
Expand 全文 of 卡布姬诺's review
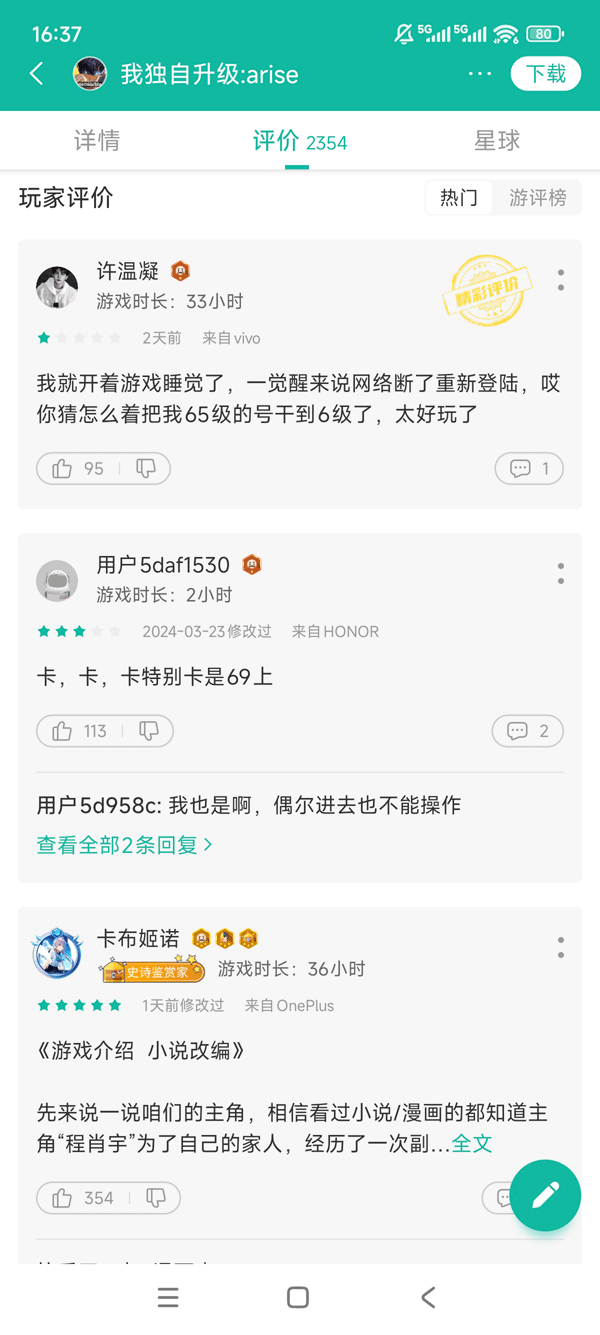(472, 1143)
